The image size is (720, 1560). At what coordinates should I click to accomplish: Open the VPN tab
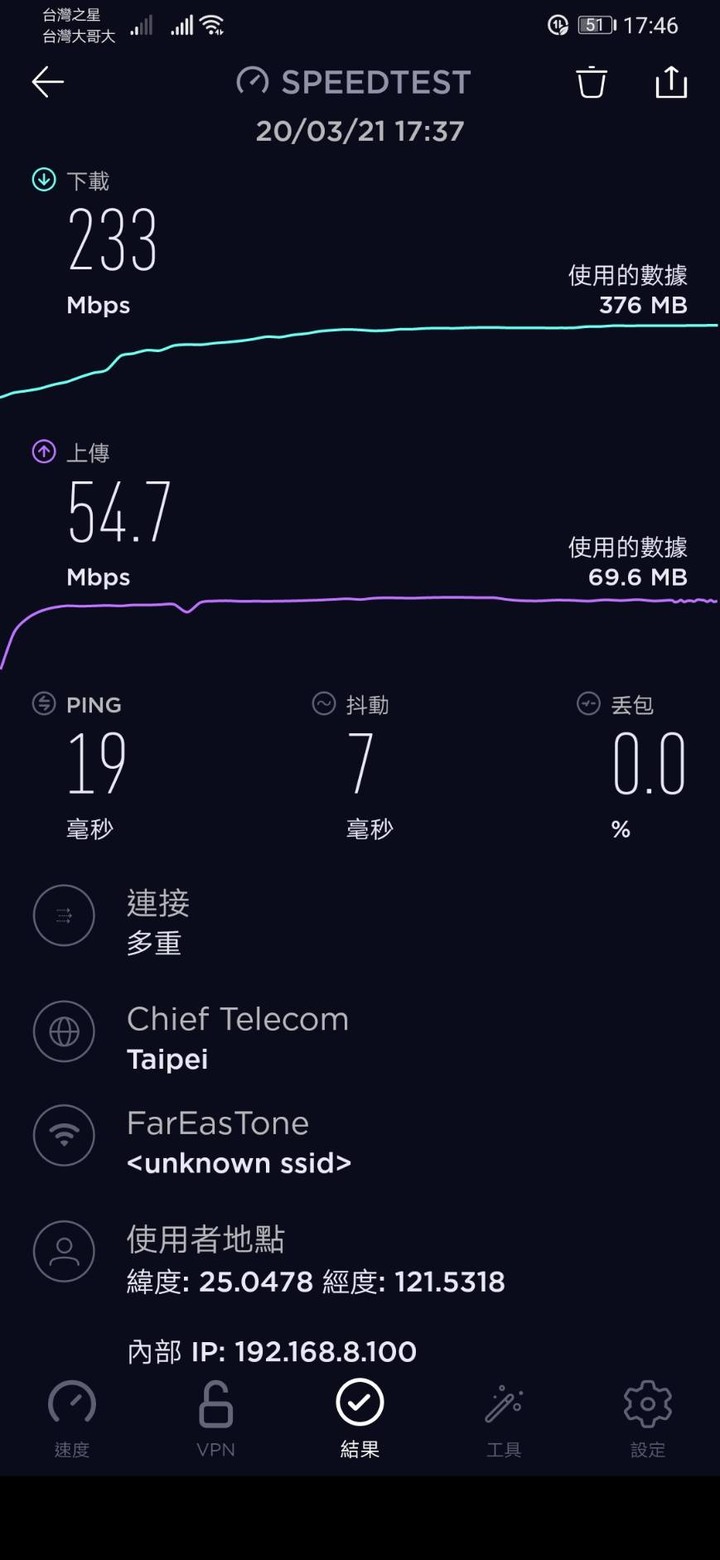pos(216,1419)
